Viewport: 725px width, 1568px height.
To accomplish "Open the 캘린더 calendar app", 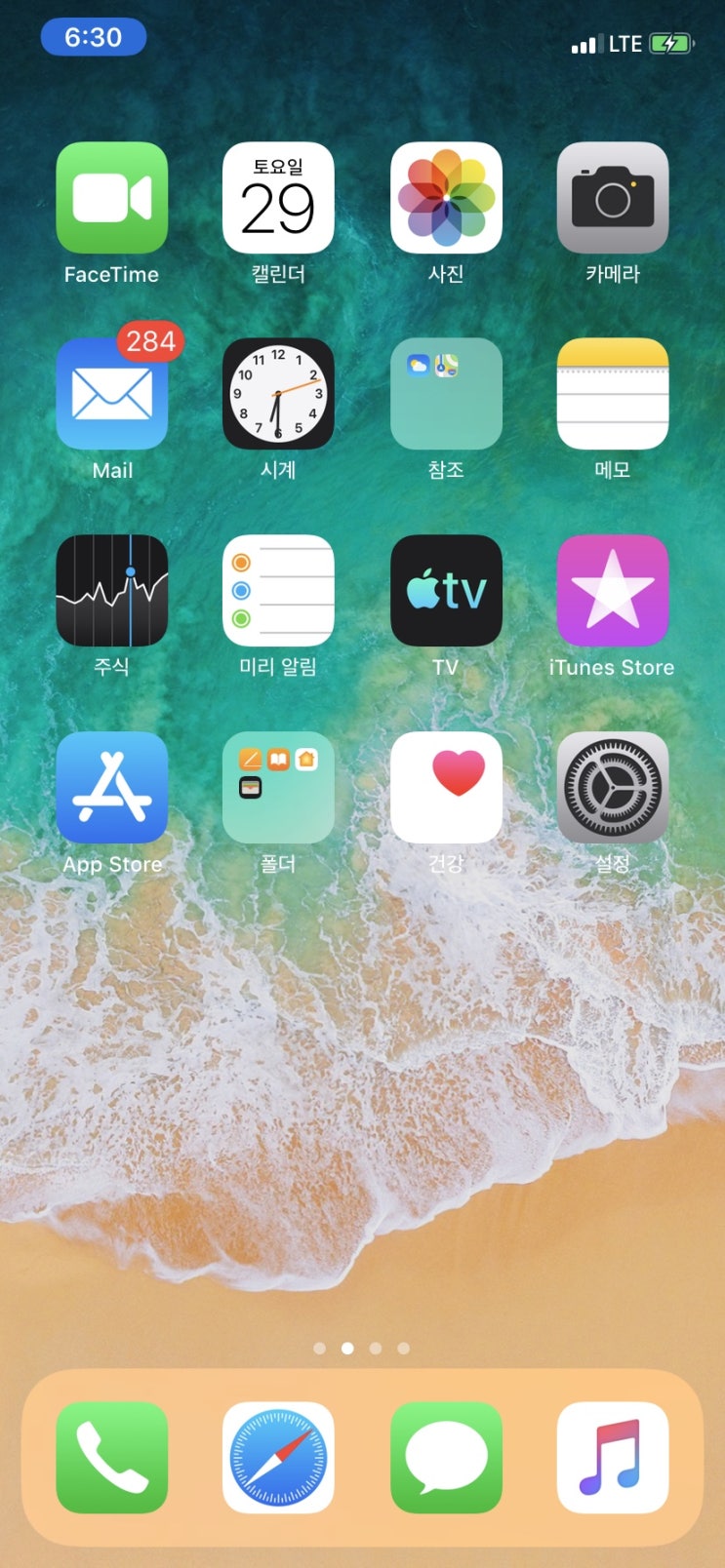I will [278, 198].
